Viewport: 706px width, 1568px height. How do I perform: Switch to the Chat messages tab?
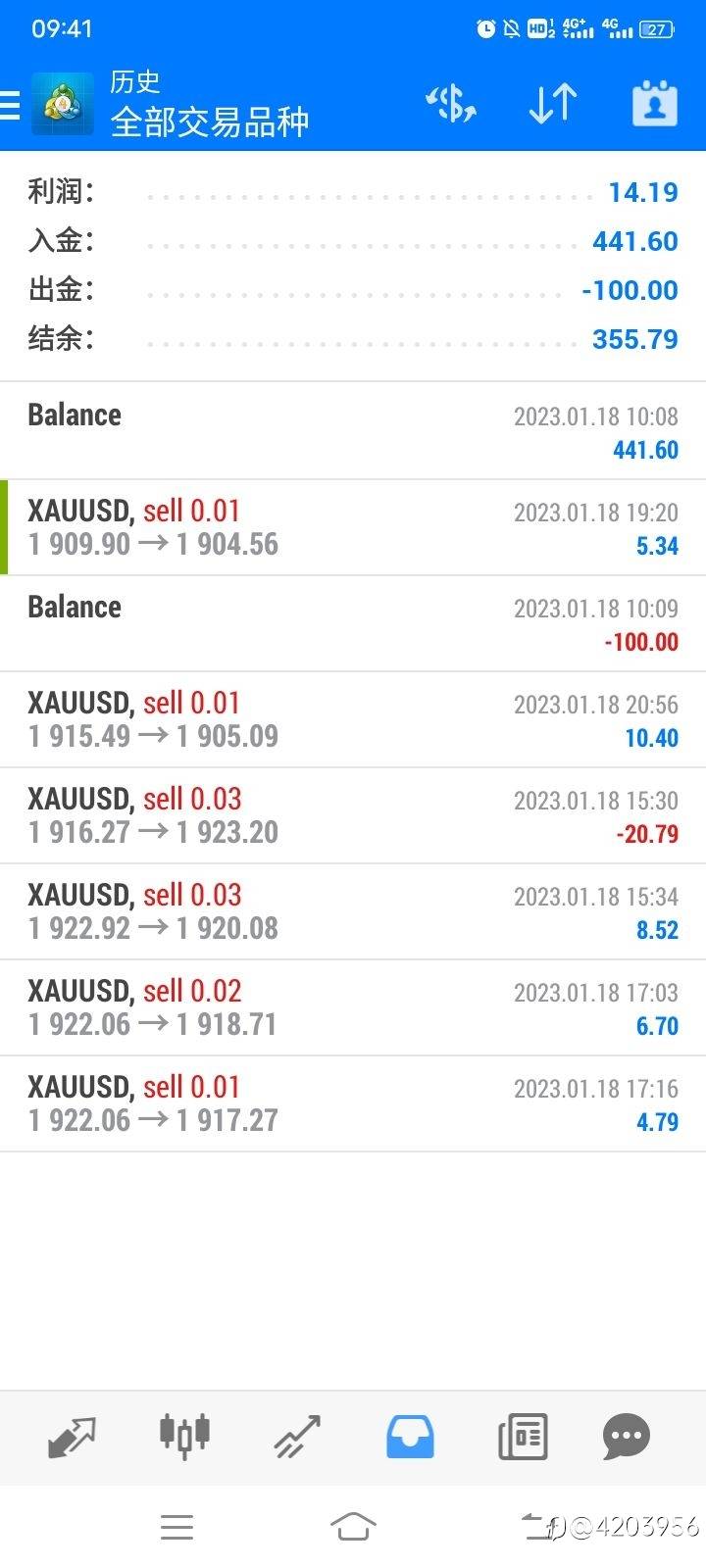626,1437
